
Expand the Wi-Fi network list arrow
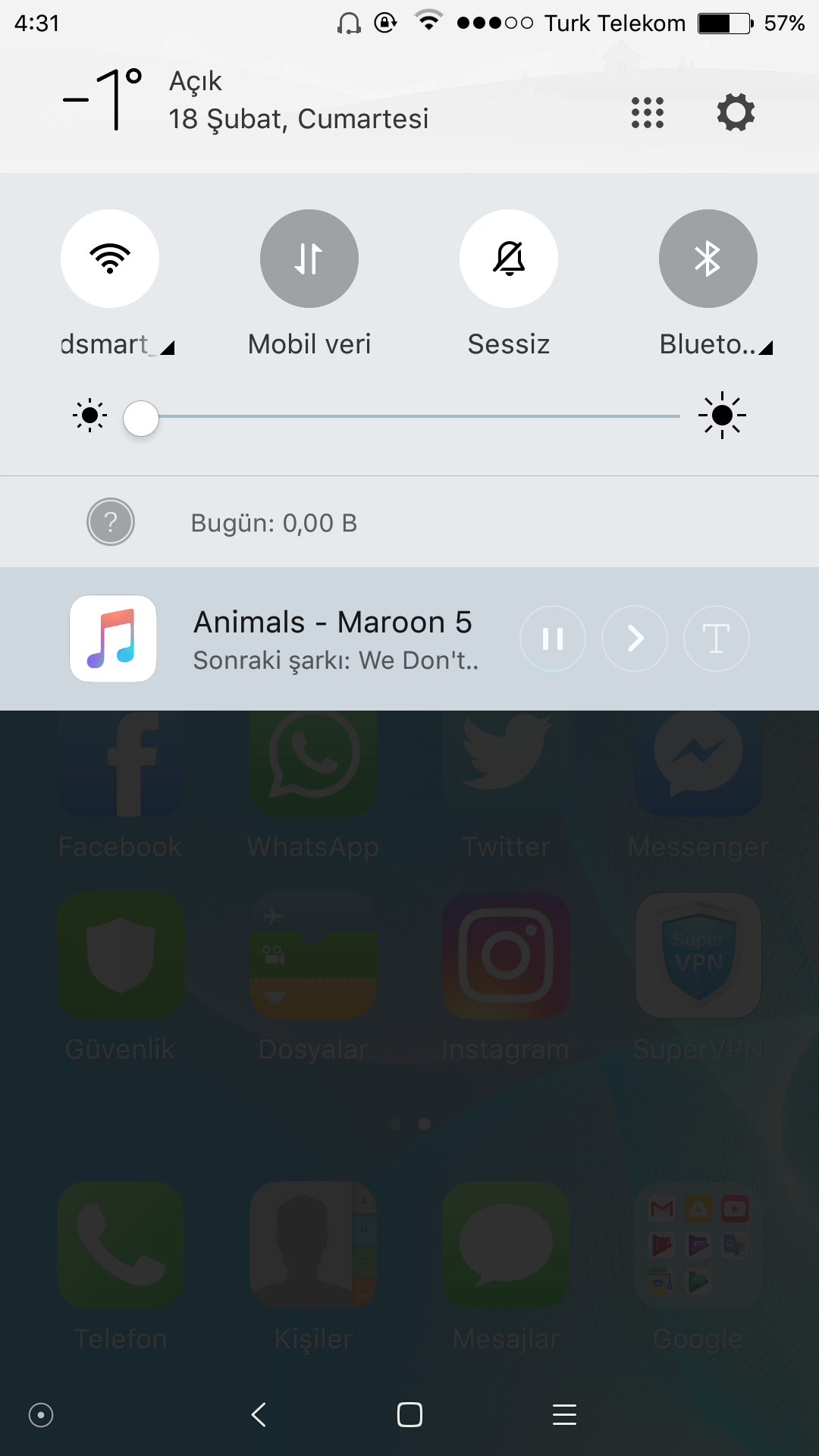168,348
